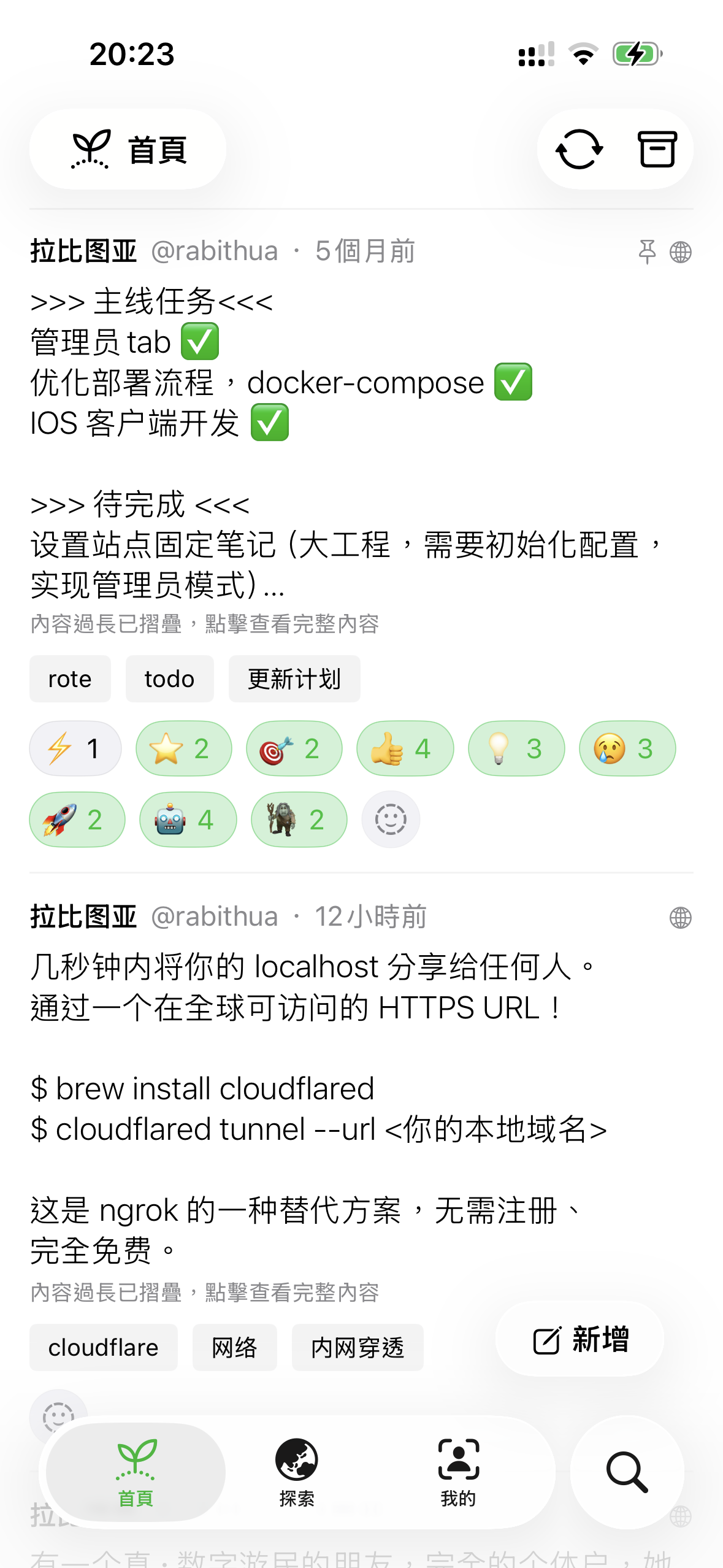
Task: Select the rote tag chip
Action: click(x=70, y=679)
